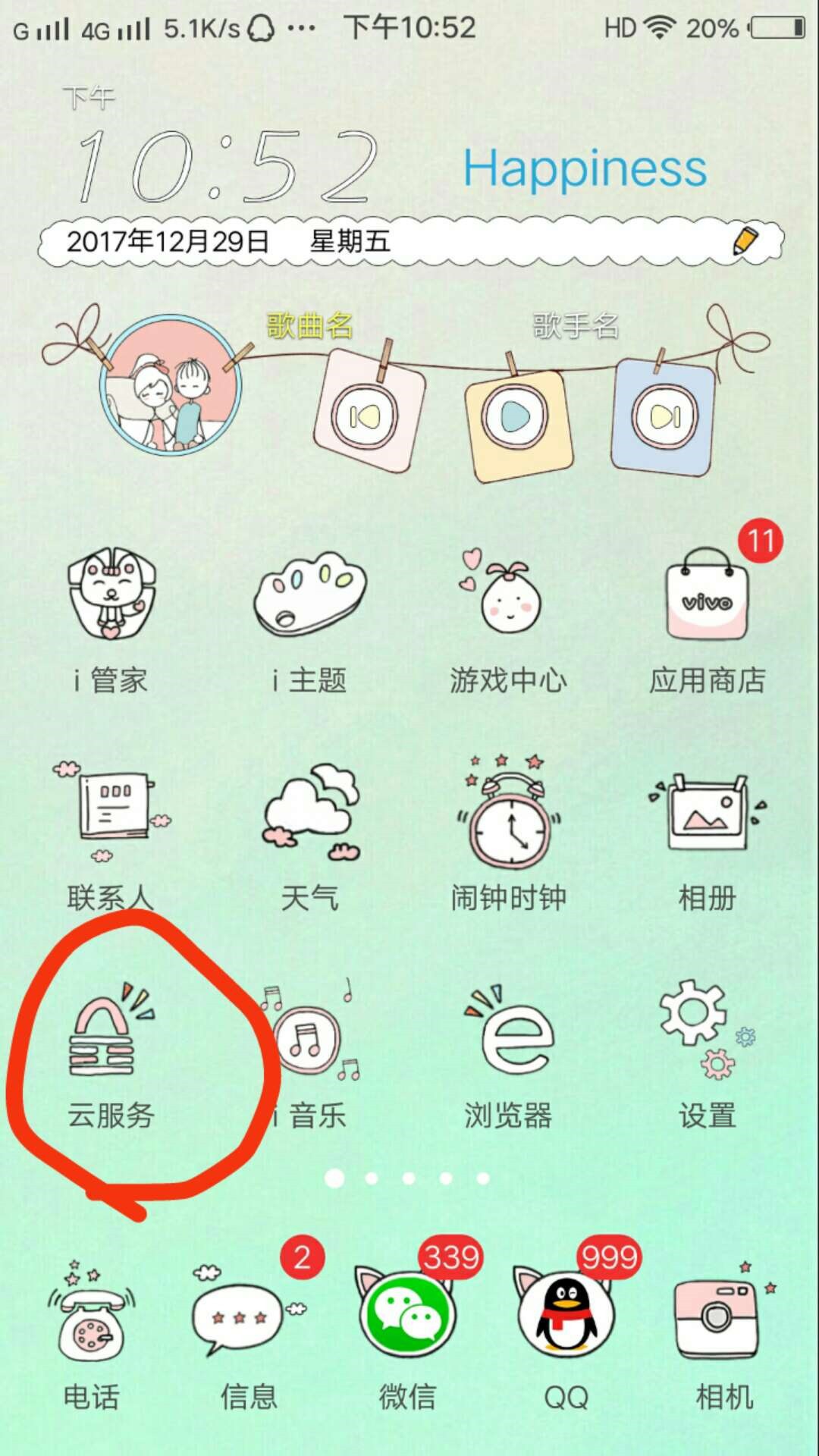Edit the date widget with pencil icon

745,241
